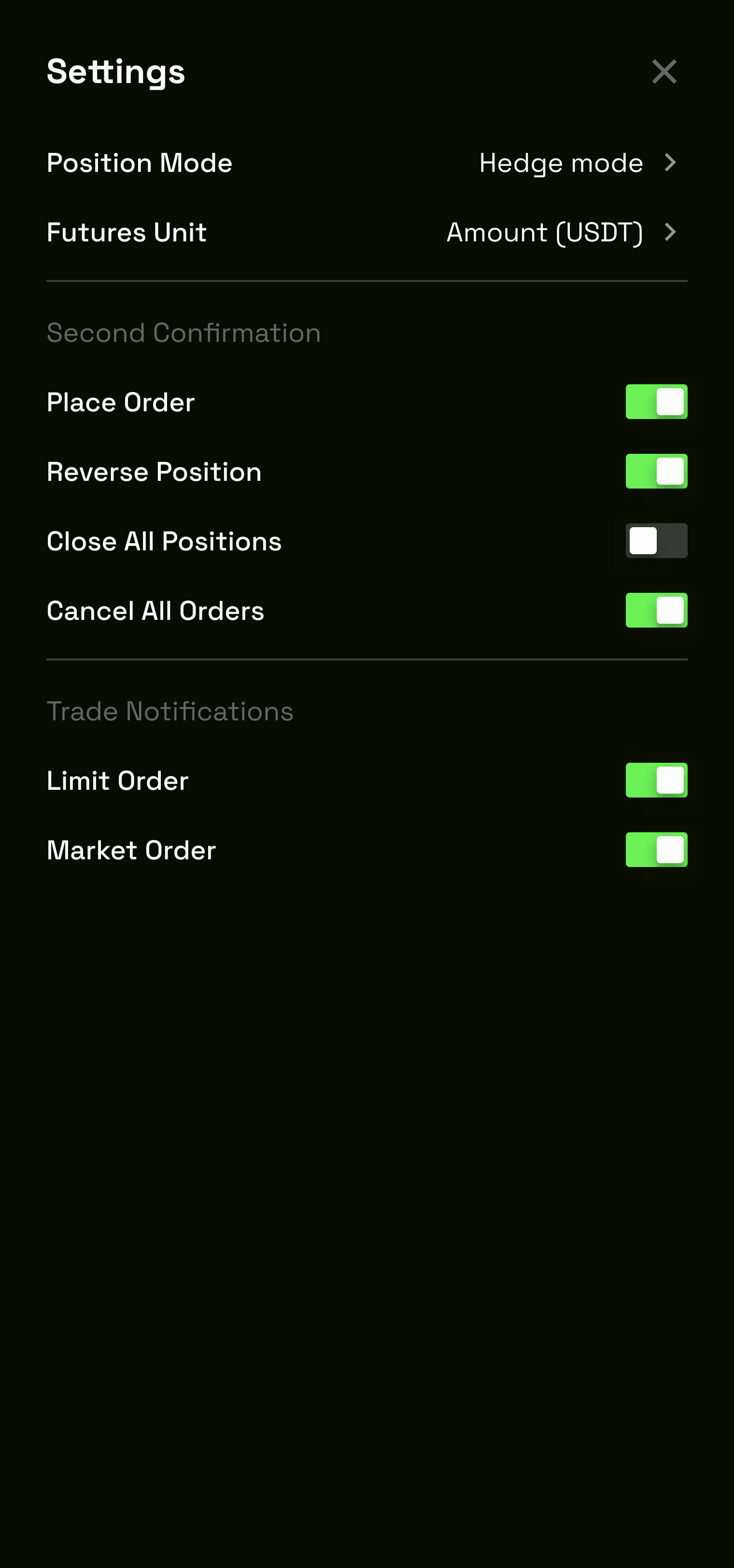Turn off Reverse Position confirmation
The width and height of the screenshot is (734, 1568).
(x=656, y=471)
